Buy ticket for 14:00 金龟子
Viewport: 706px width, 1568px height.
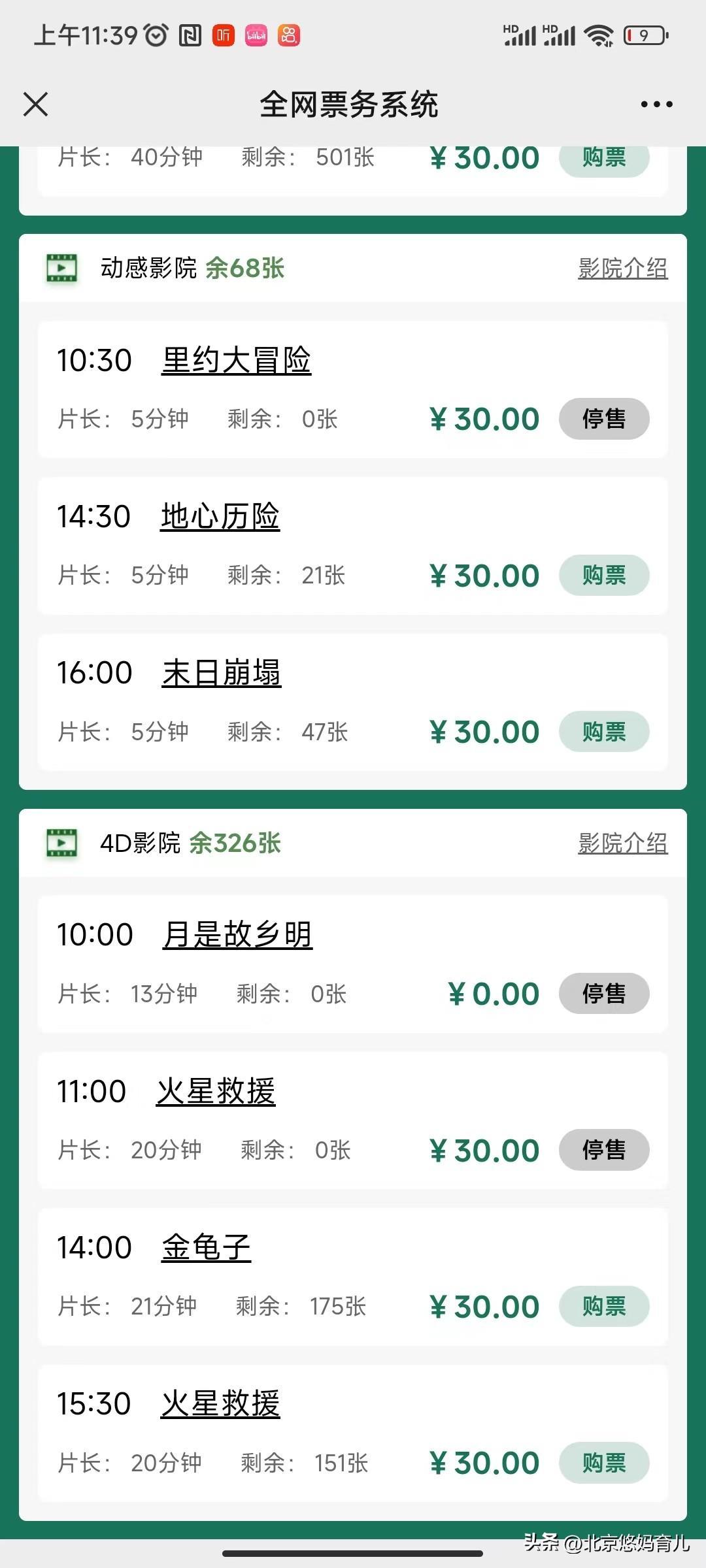tap(603, 1306)
